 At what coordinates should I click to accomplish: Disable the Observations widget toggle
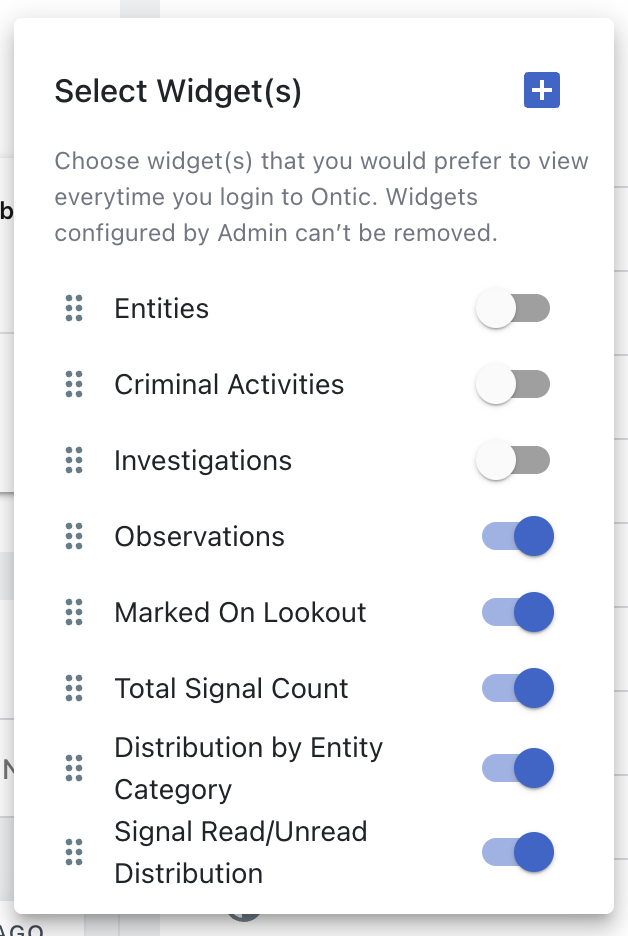tap(518, 537)
